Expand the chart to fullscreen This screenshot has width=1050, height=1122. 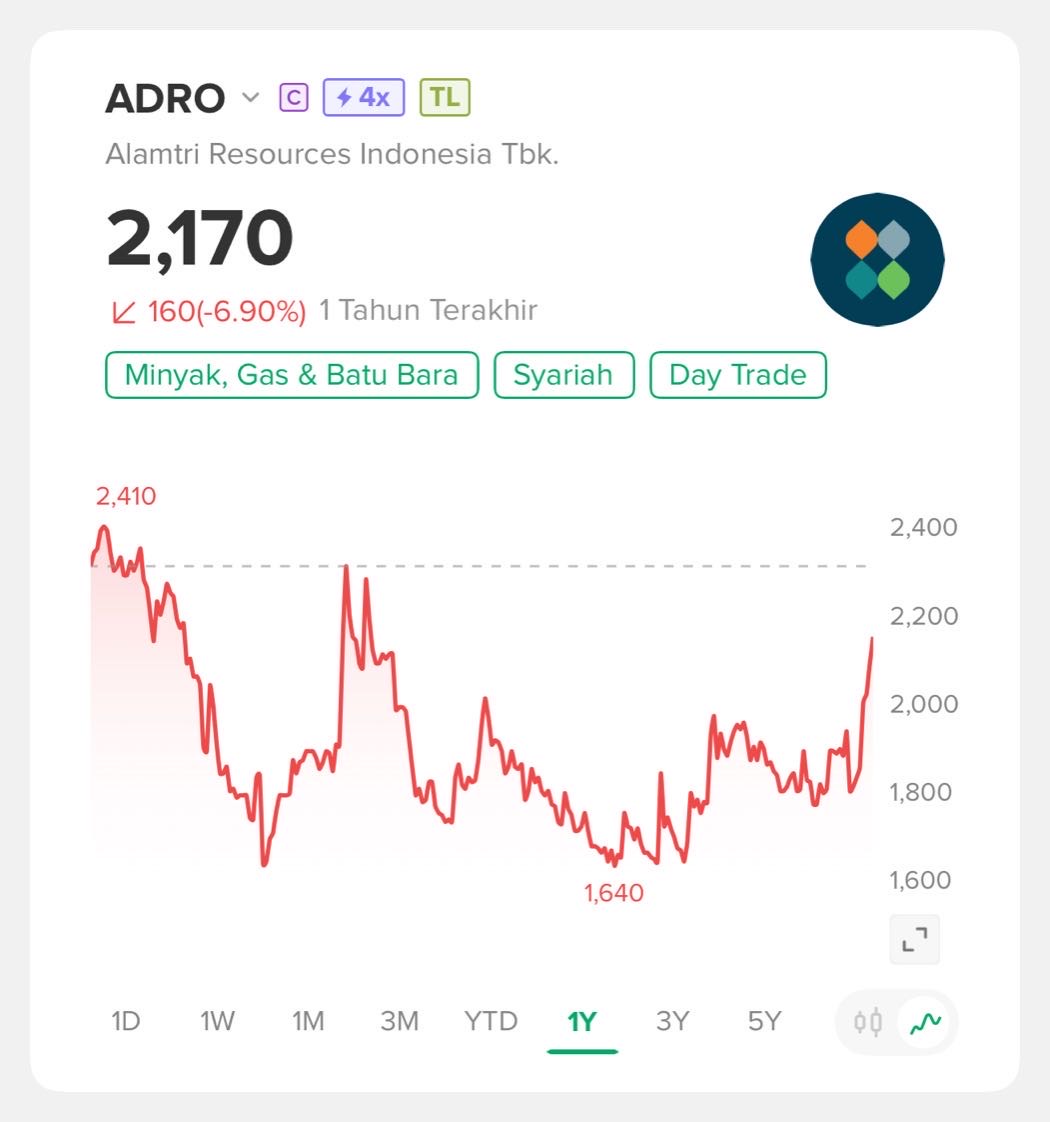[914, 939]
